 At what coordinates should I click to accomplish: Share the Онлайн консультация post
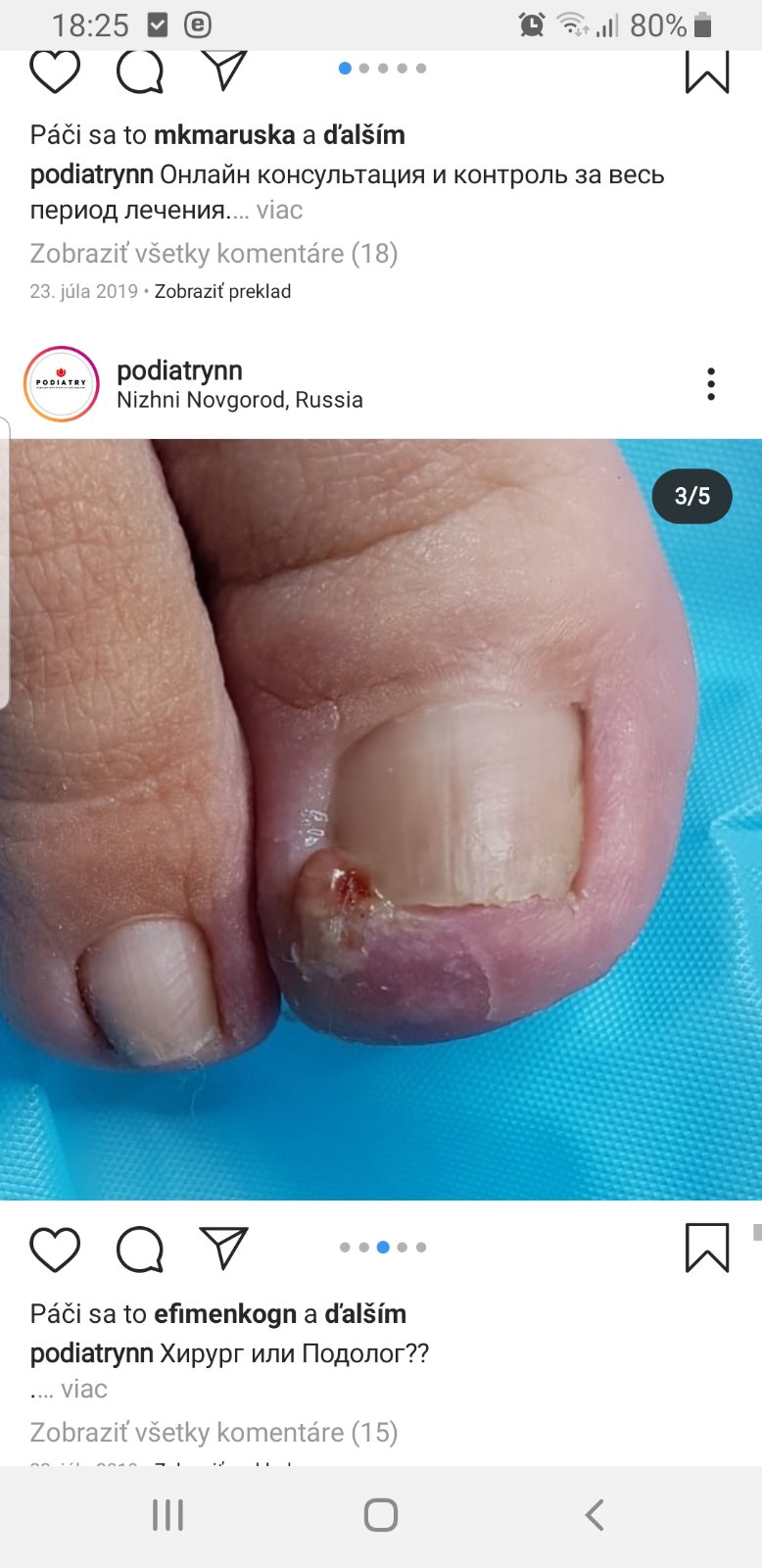[223, 69]
